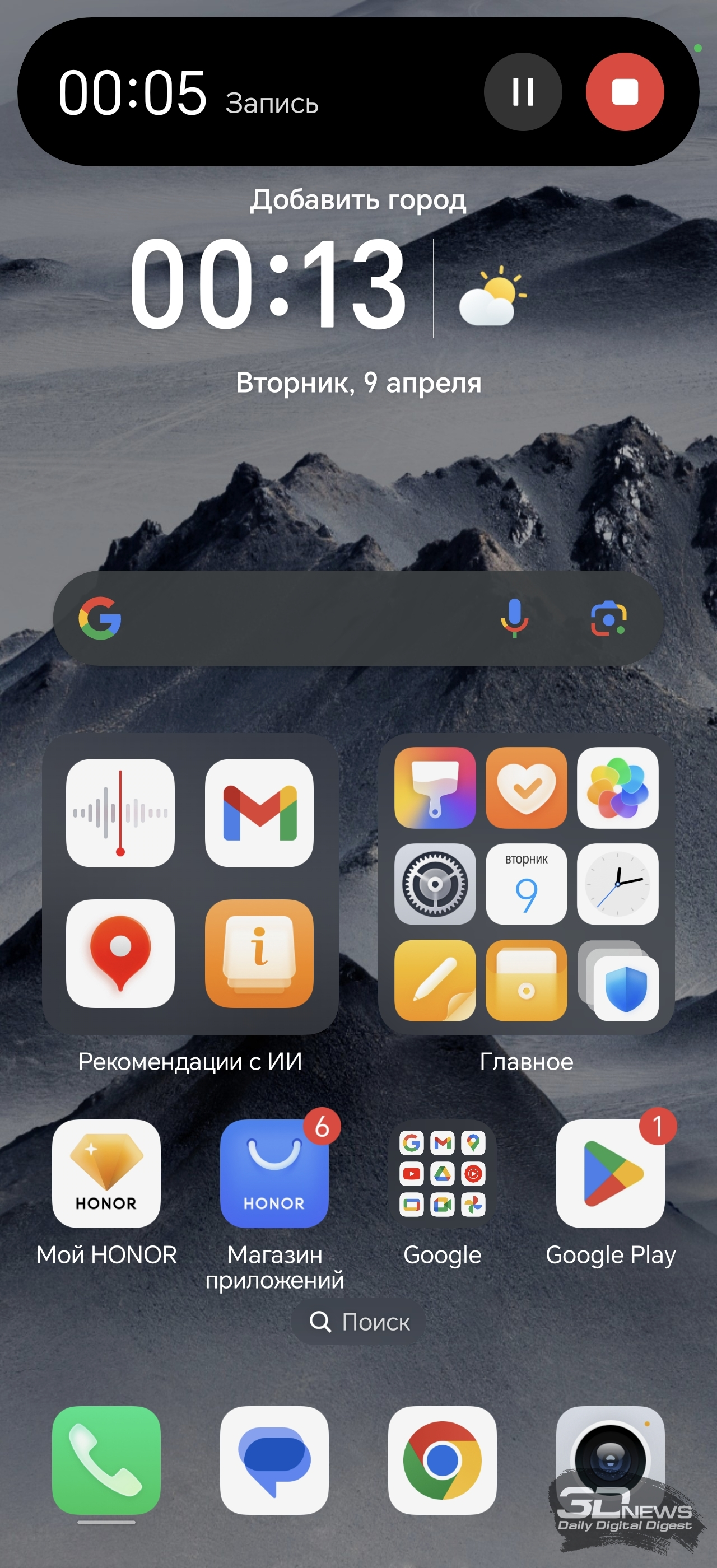717x1568 pixels.
Task: Open the Clock app
Action: (x=618, y=884)
